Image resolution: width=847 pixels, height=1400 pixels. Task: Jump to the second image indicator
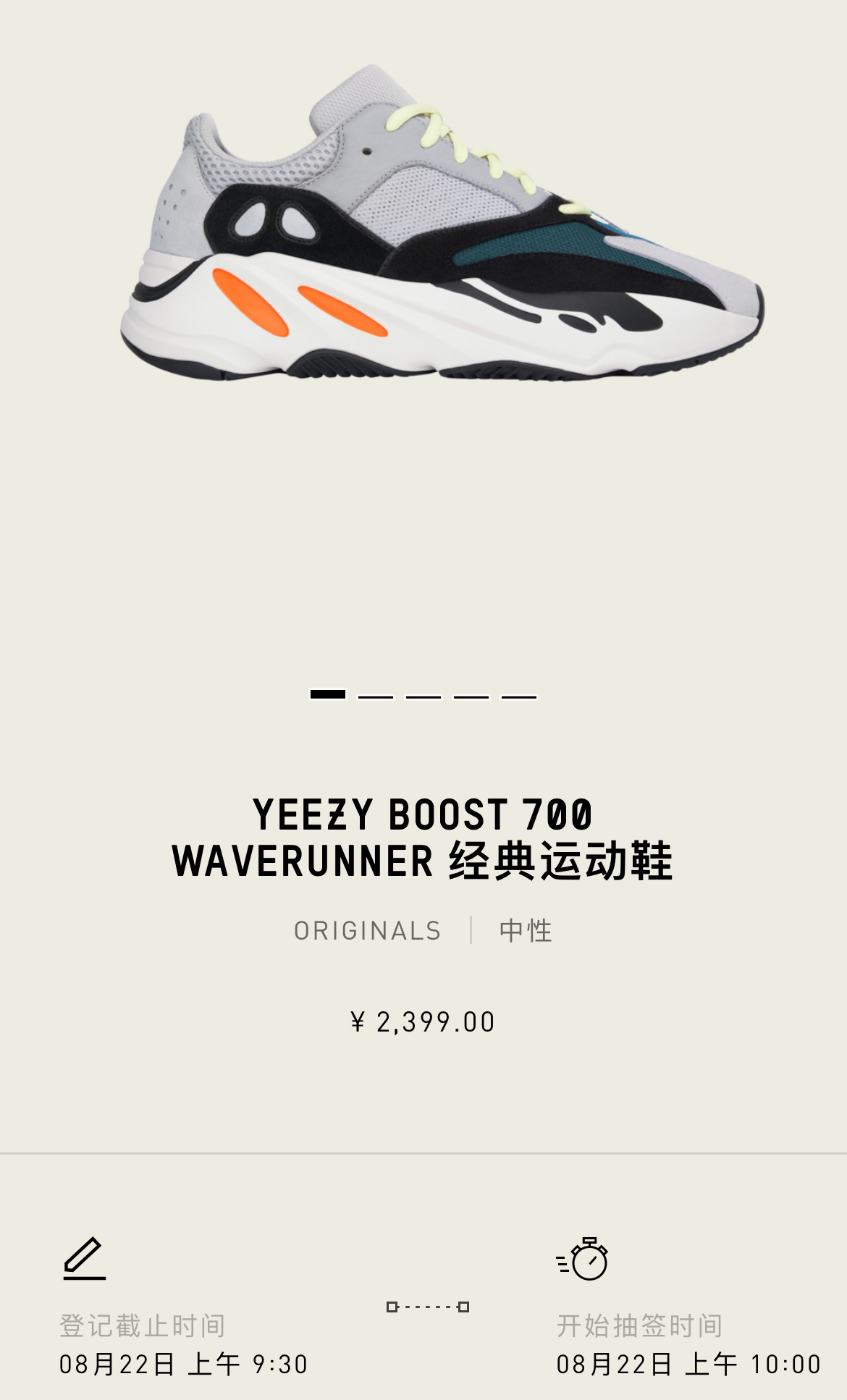(376, 696)
